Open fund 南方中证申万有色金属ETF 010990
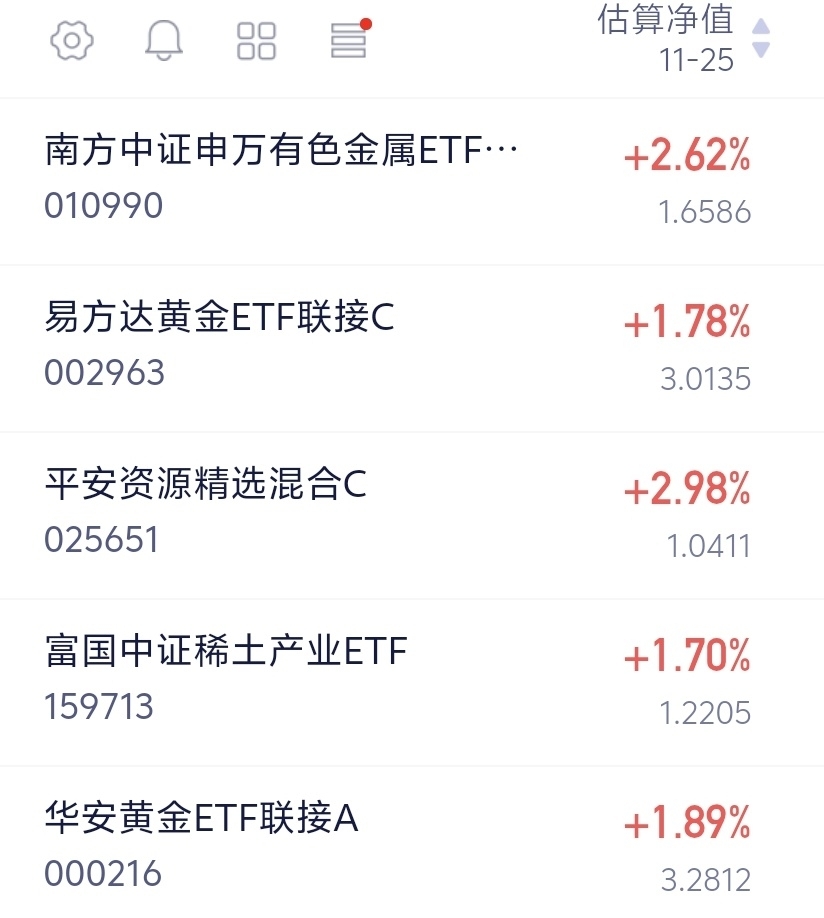The width and height of the screenshot is (824, 918). coord(412,181)
